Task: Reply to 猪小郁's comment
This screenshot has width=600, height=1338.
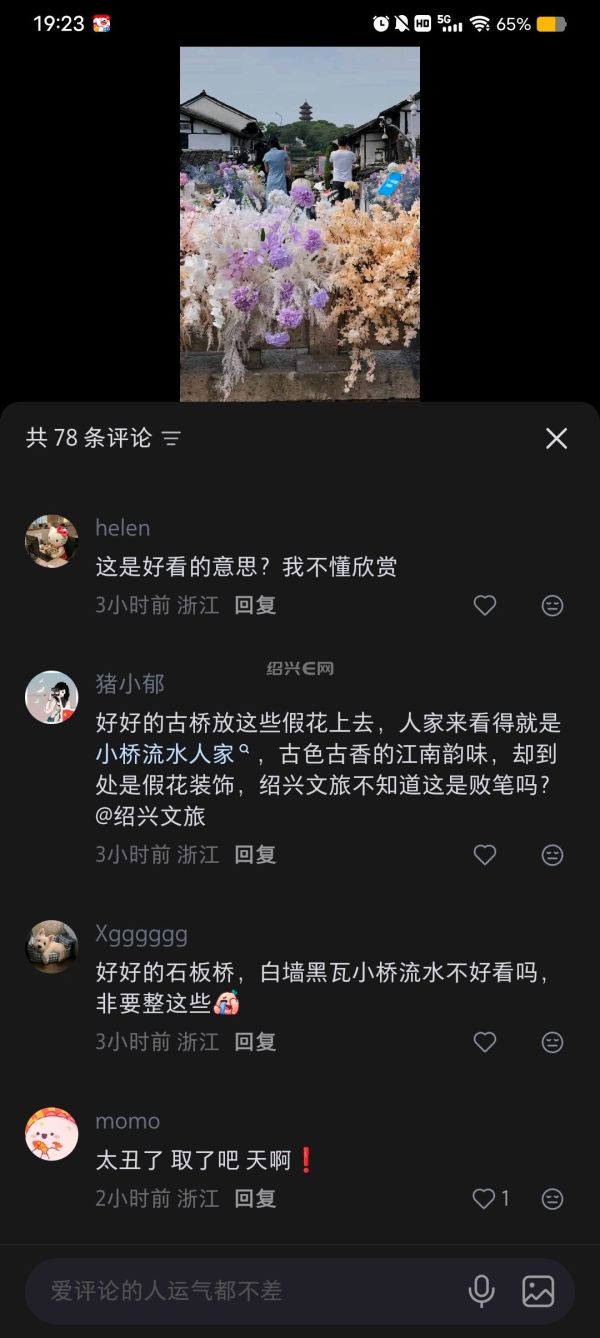Action: point(255,855)
